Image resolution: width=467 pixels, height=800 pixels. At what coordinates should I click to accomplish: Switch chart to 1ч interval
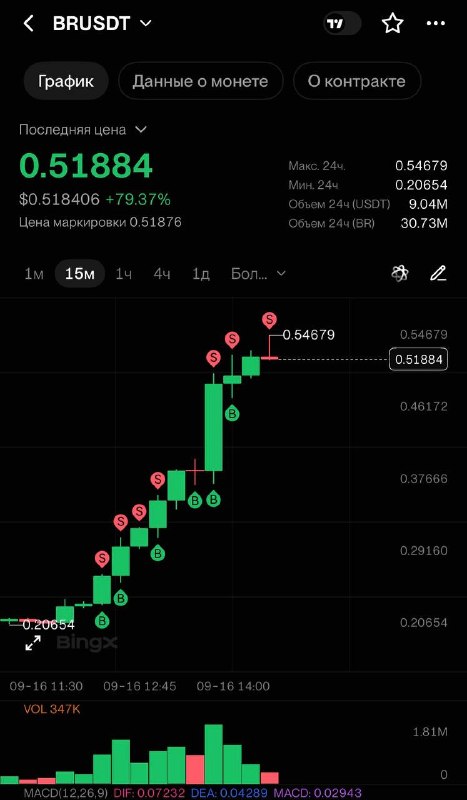[x=124, y=274]
